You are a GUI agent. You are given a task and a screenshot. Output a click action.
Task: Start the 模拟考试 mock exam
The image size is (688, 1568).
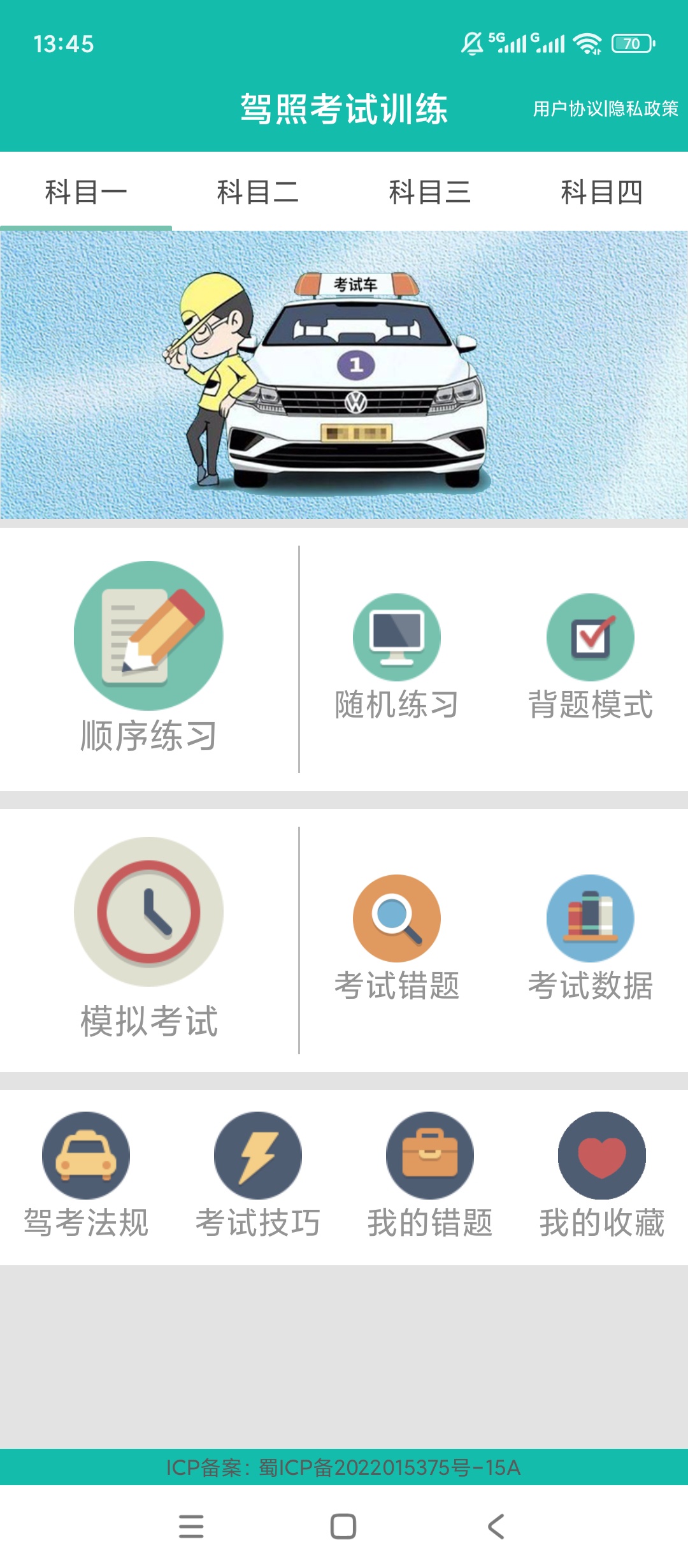pos(148,938)
